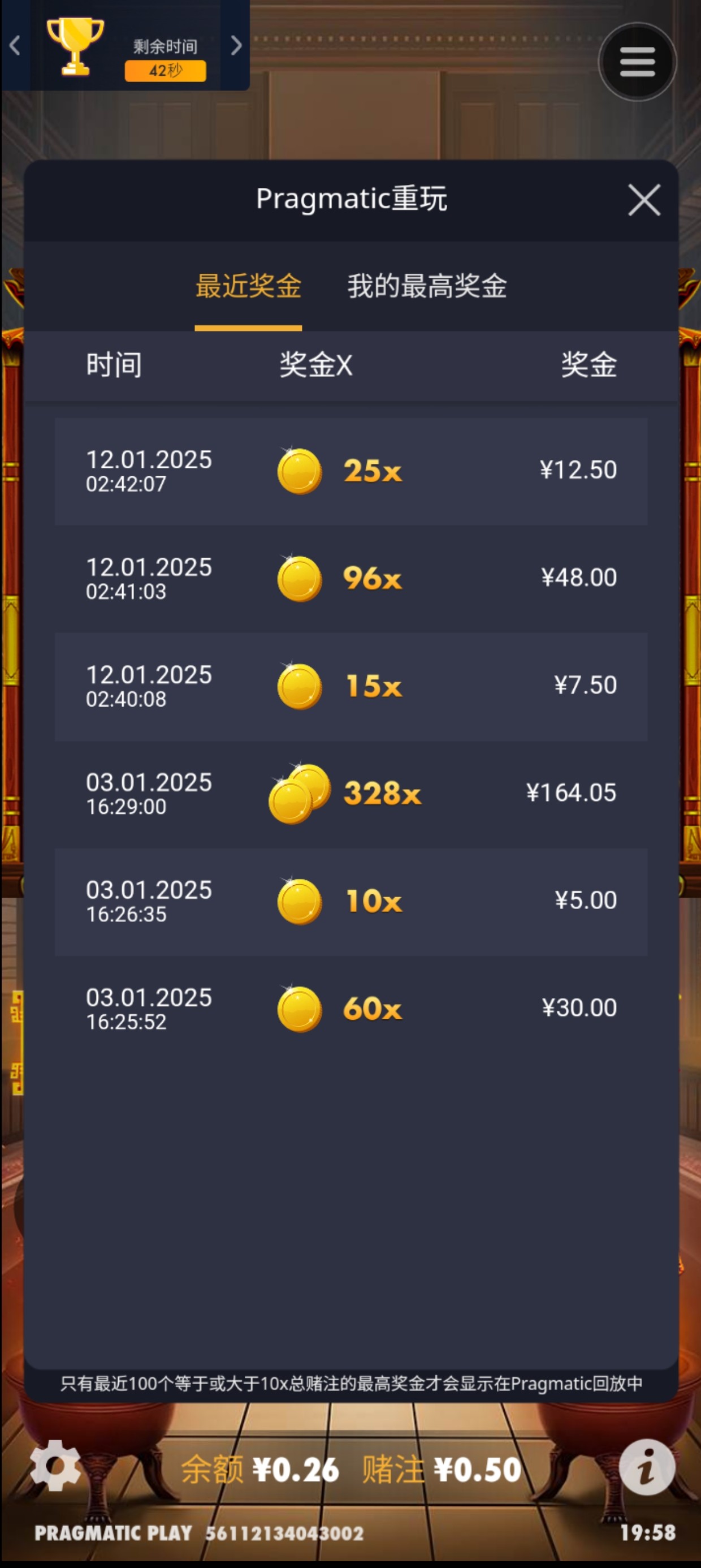
Task: Watch the 328x win replay of ¥164.05
Action: click(350, 794)
